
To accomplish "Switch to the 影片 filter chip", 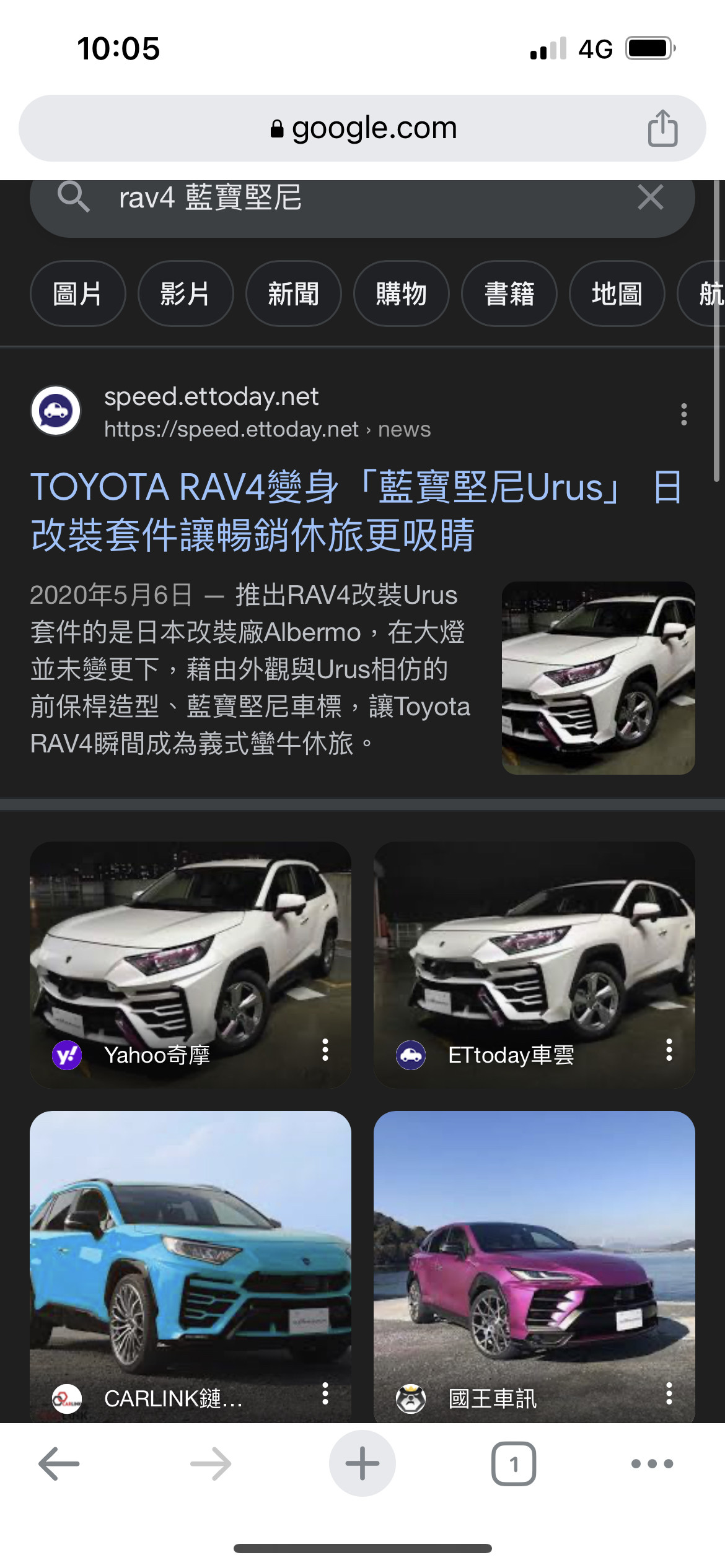I will (185, 294).
